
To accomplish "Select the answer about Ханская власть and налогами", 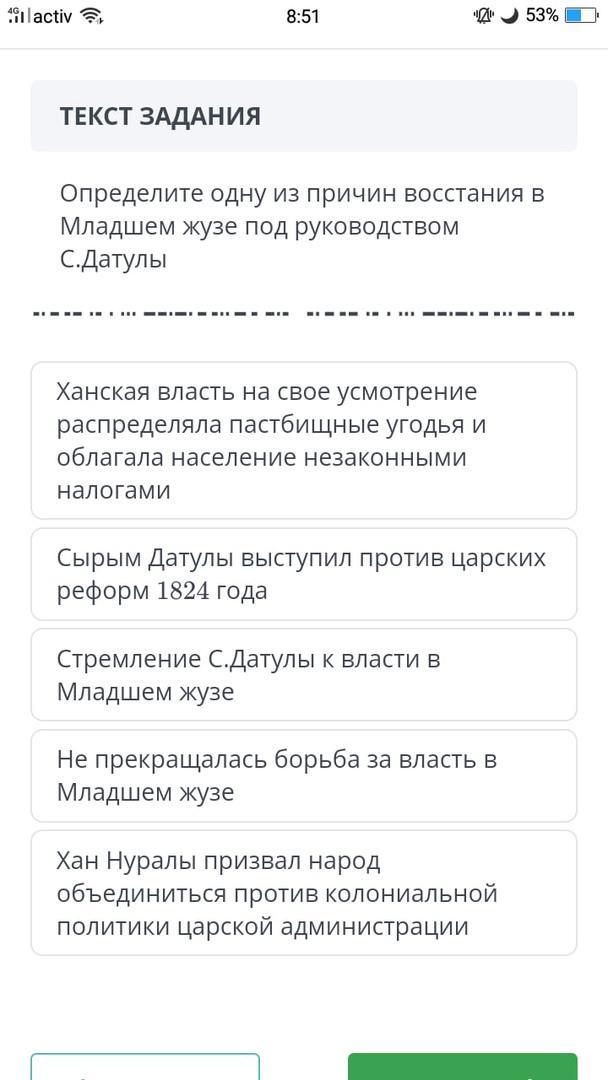I will 304,440.
